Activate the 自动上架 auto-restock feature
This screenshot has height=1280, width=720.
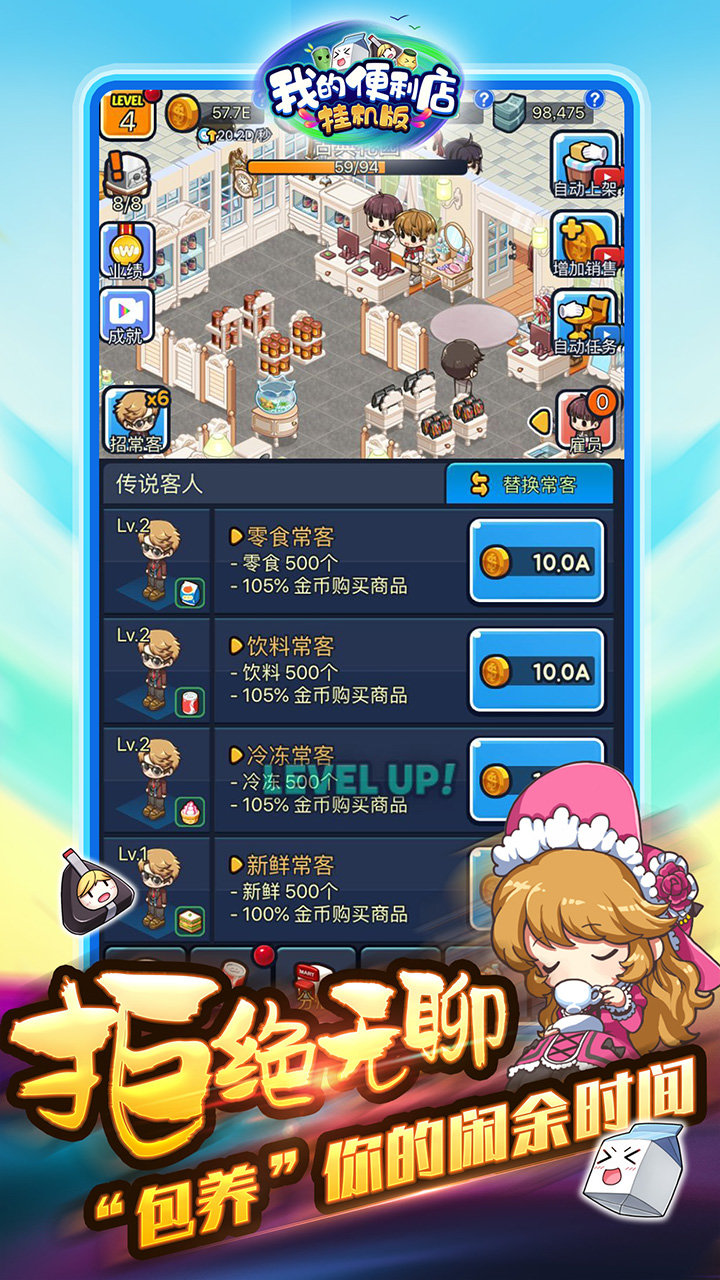pos(585,165)
